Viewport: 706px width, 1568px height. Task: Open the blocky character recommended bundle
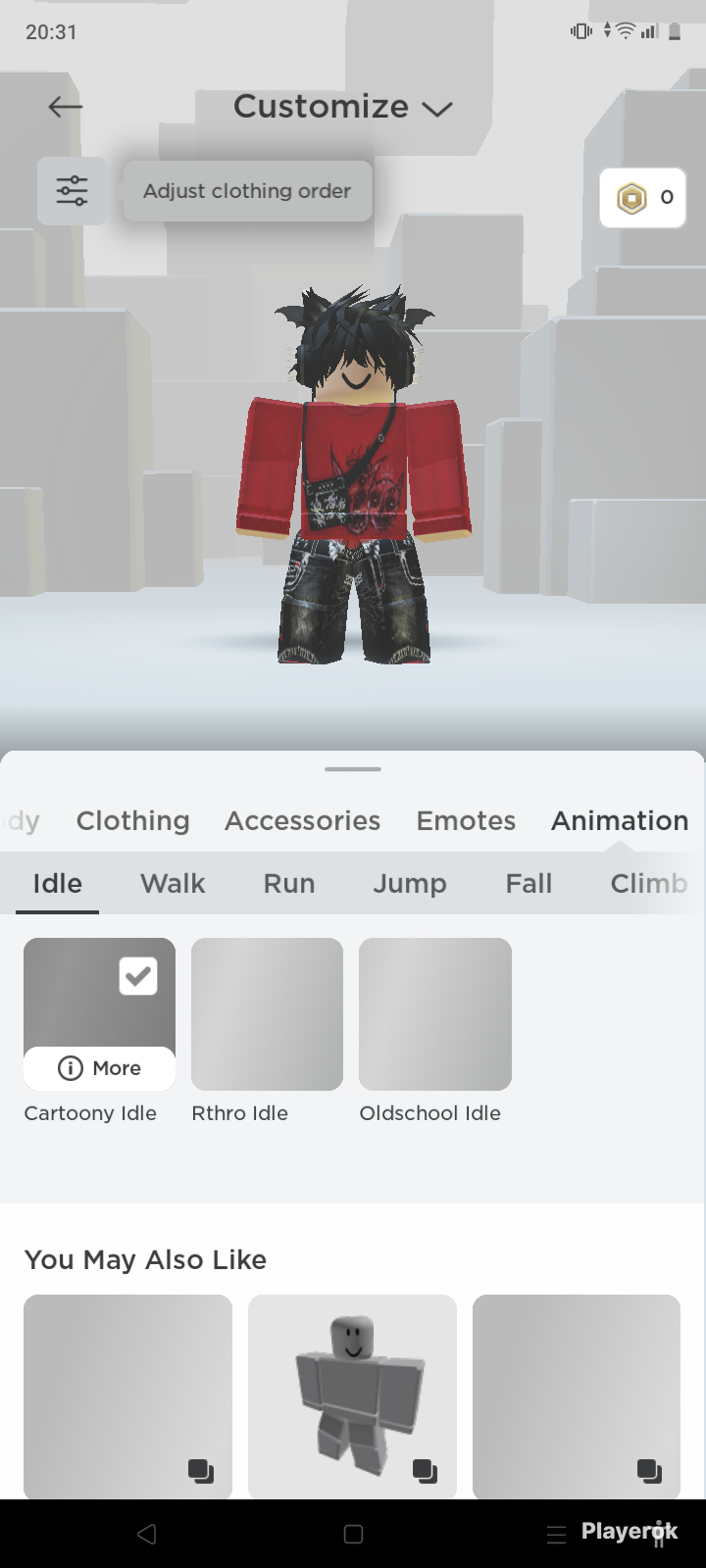(x=352, y=1396)
